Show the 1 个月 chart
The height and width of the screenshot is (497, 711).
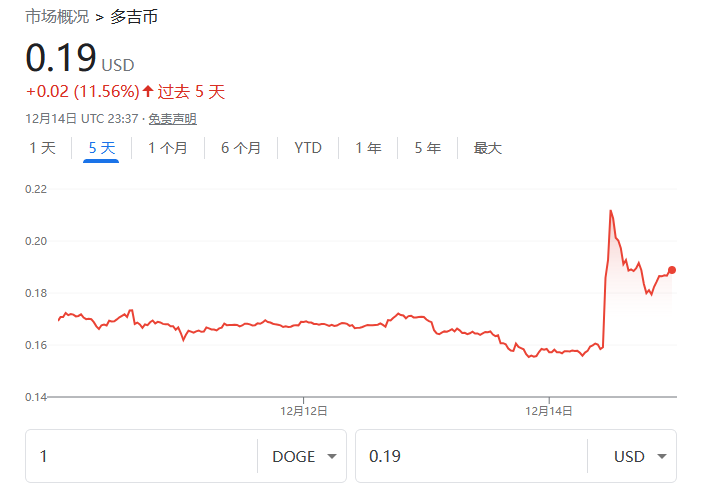coord(167,148)
